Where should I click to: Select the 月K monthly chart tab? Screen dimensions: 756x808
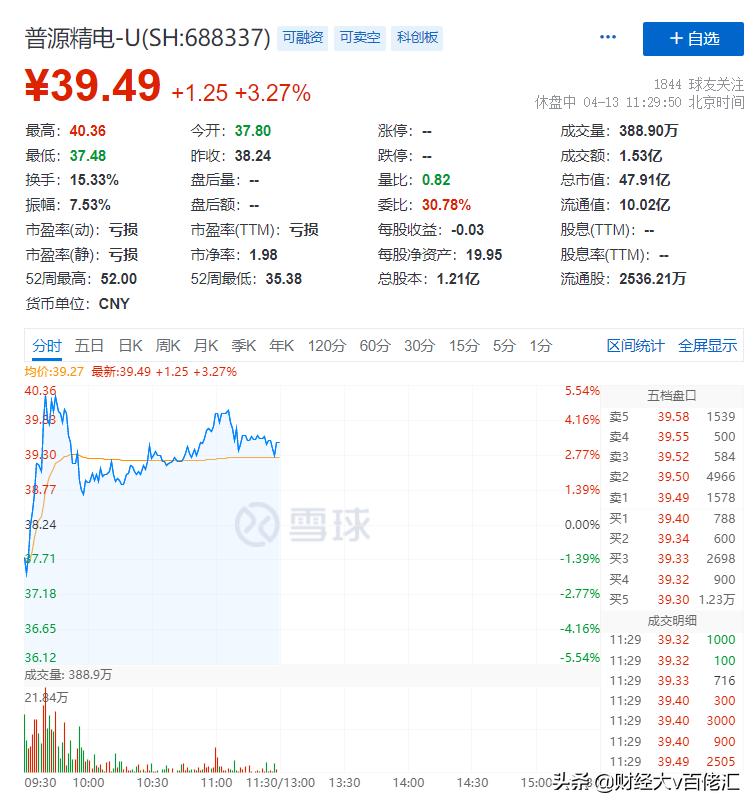(x=206, y=344)
